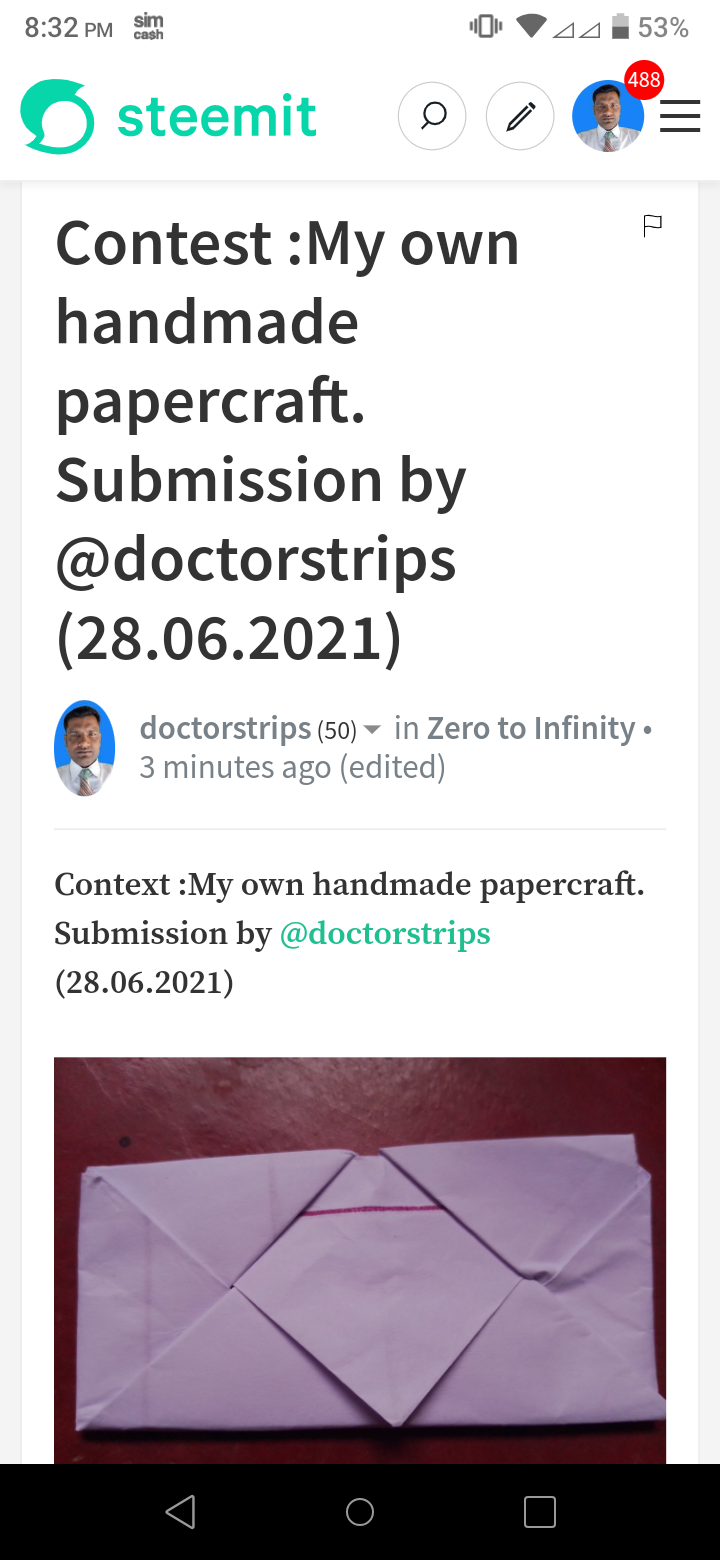720x1560 pixels.
Task: Go to Steemit home via logo
Action: 168,117
